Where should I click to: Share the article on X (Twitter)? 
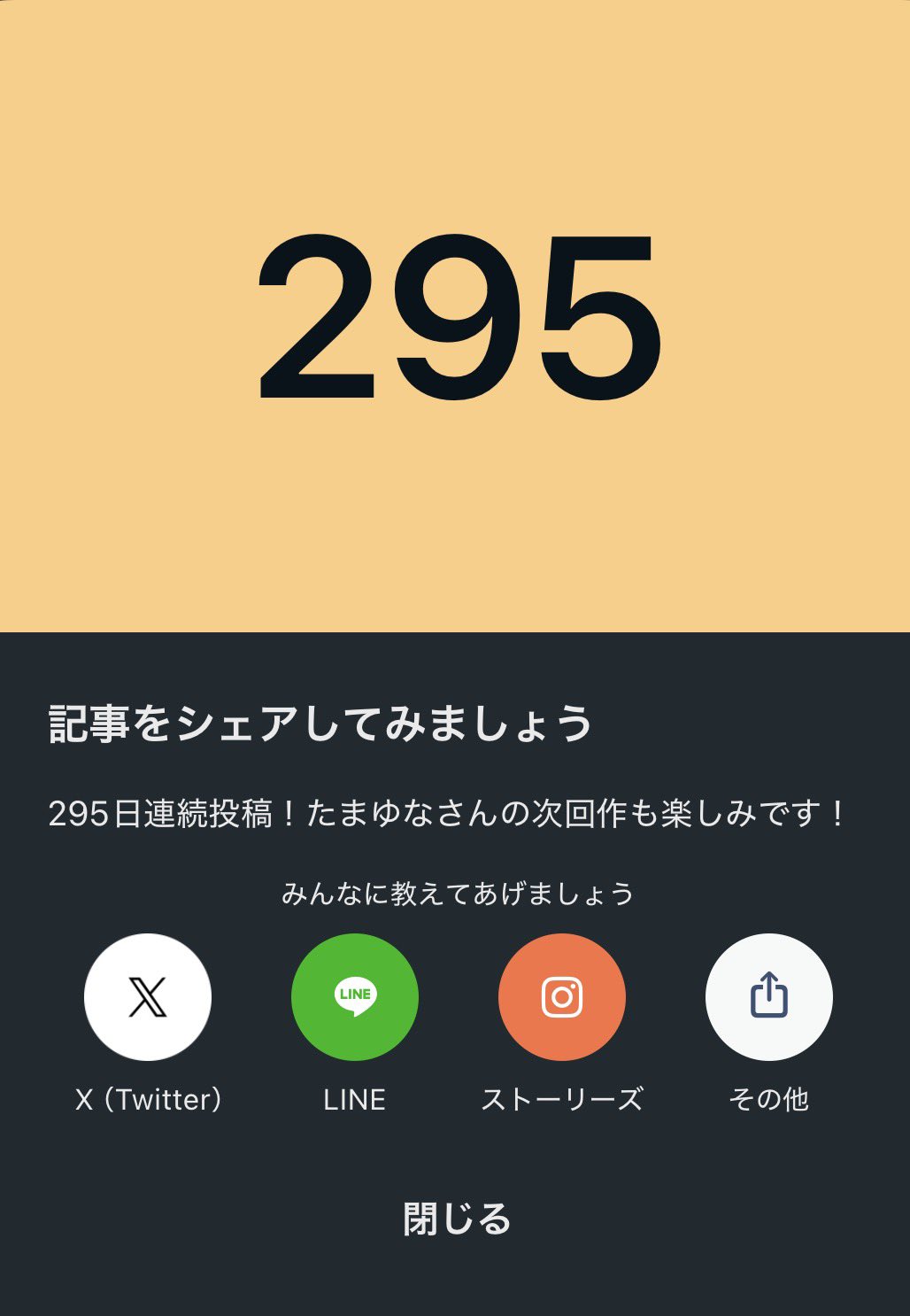point(148,997)
